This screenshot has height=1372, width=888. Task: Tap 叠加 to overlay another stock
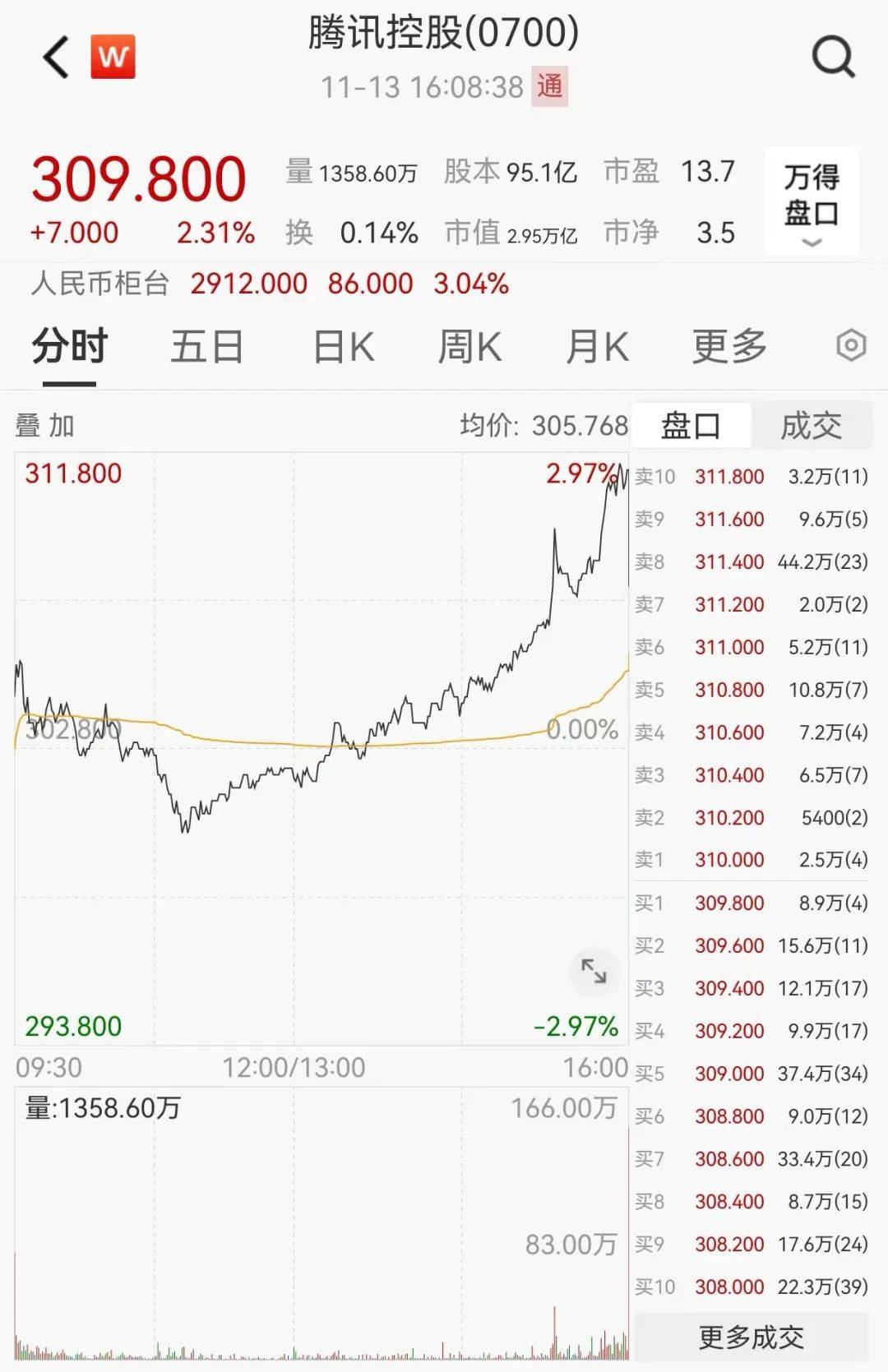click(45, 426)
